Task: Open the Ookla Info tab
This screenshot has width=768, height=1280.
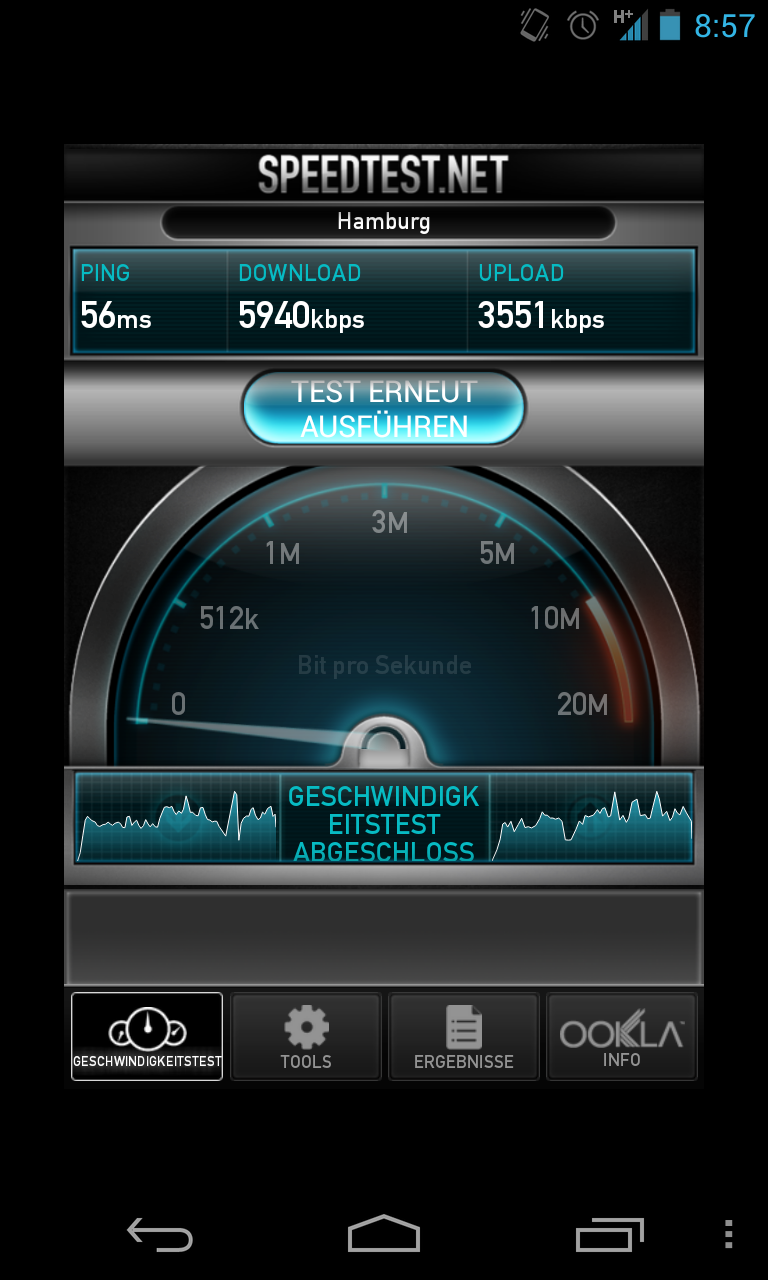Action: point(622,1037)
